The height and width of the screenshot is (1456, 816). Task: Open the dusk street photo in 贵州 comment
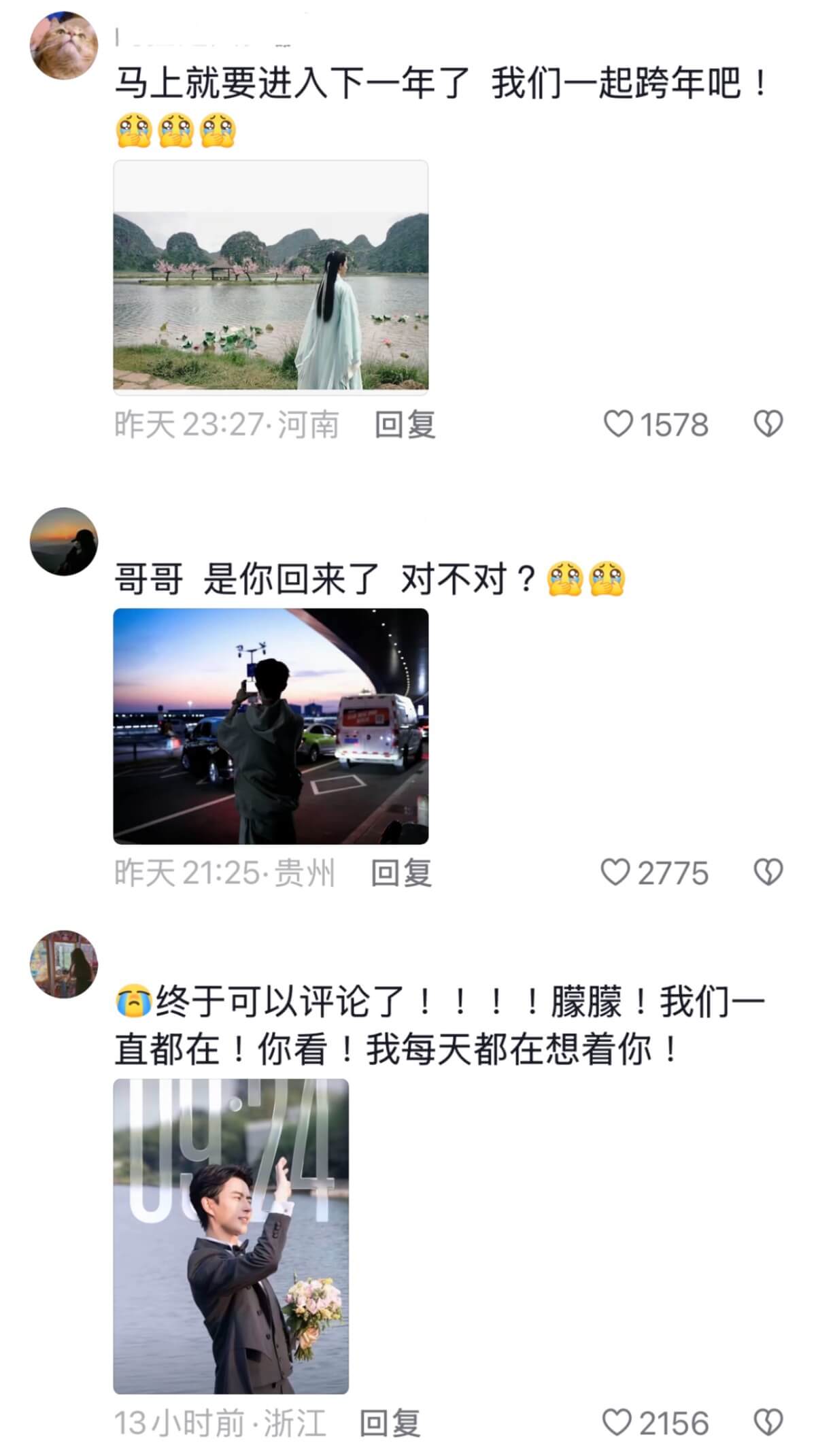click(x=271, y=726)
